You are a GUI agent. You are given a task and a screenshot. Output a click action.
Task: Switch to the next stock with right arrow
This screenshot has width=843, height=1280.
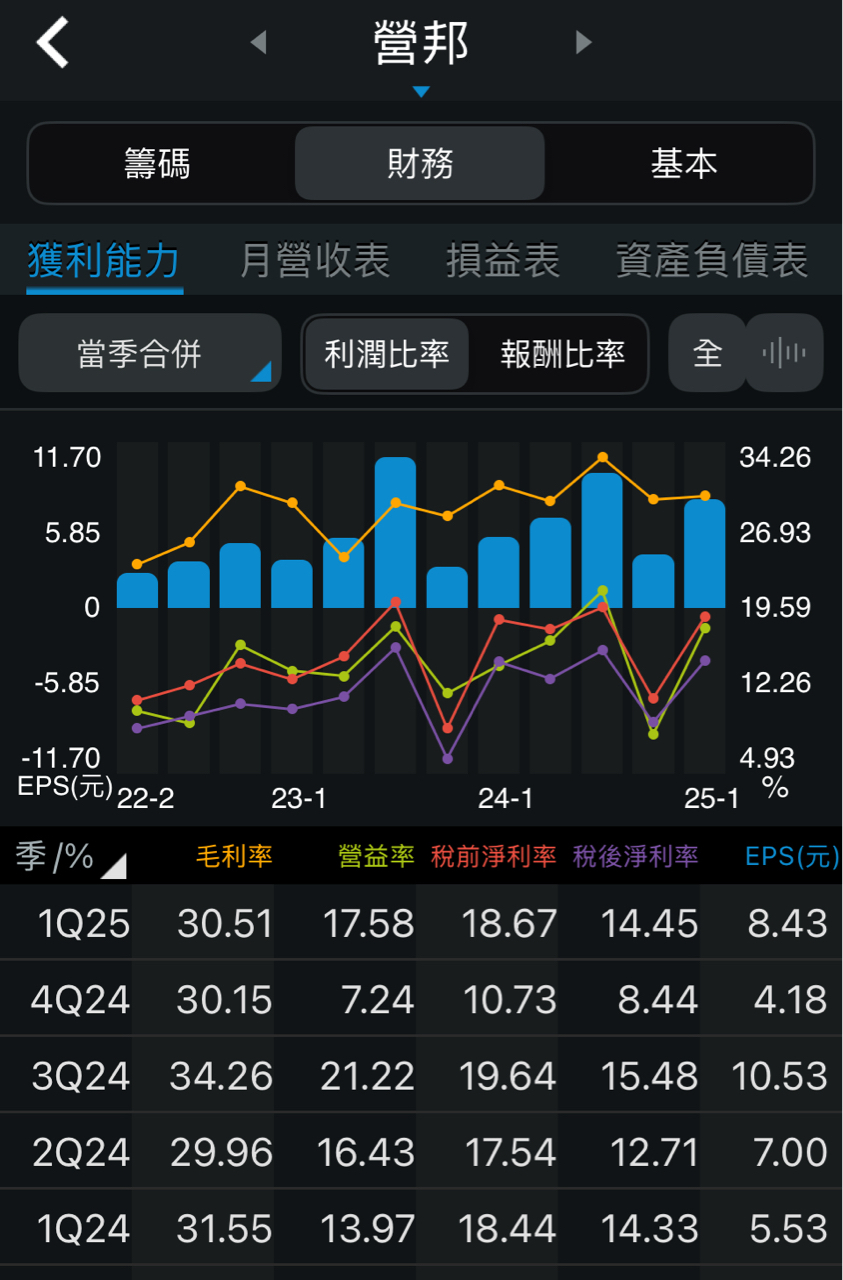point(584,43)
